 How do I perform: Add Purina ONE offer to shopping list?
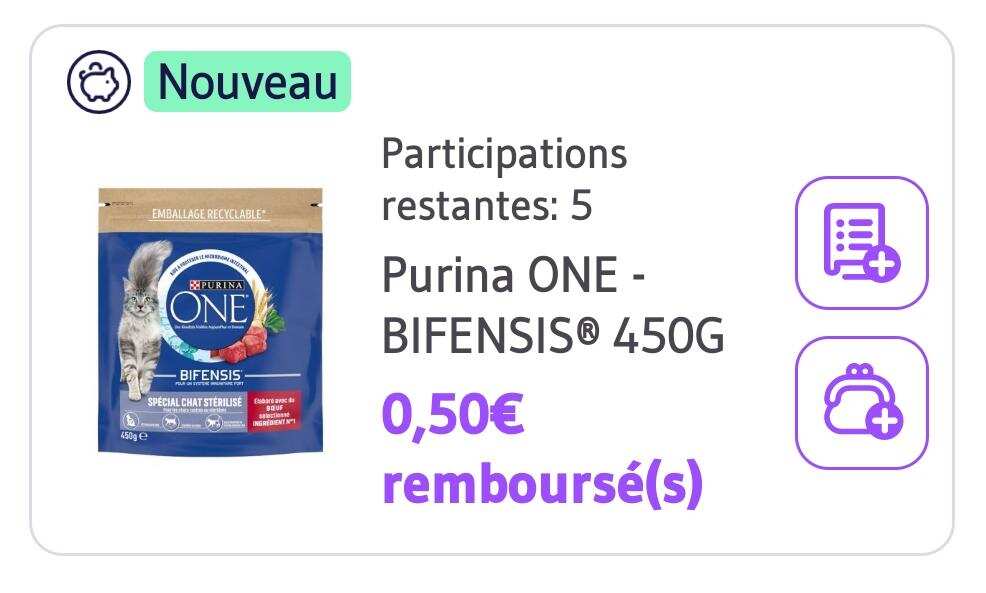[x=861, y=243]
